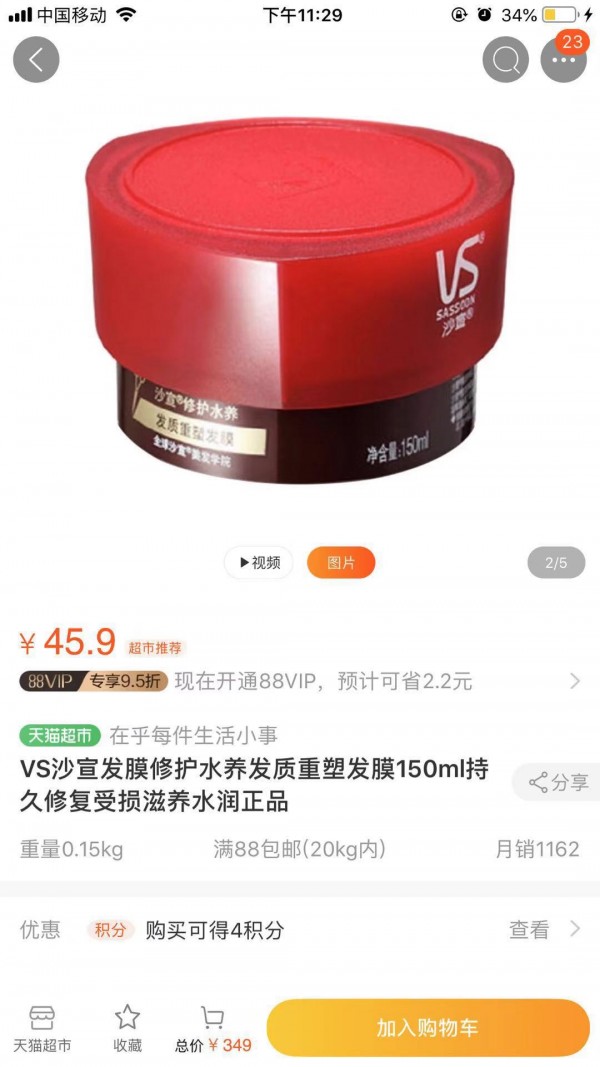This screenshot has height=1067, width=600.
Task: Open the VS Sassoon product image
Action: point(300,300)
